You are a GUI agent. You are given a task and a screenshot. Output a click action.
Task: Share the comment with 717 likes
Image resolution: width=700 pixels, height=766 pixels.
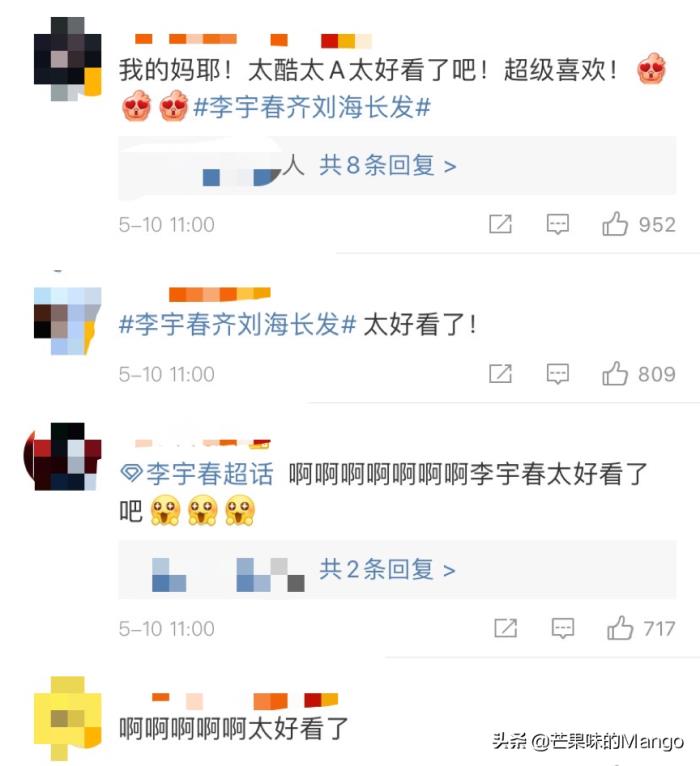click(x=506, y=628)
